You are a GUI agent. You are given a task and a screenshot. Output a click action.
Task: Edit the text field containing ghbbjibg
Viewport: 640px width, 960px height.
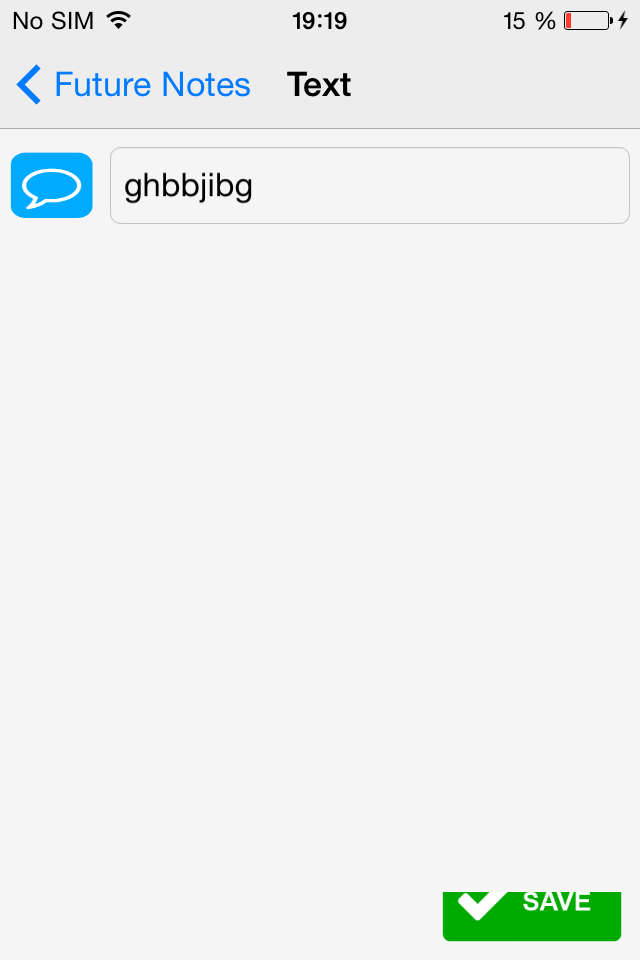369,186
